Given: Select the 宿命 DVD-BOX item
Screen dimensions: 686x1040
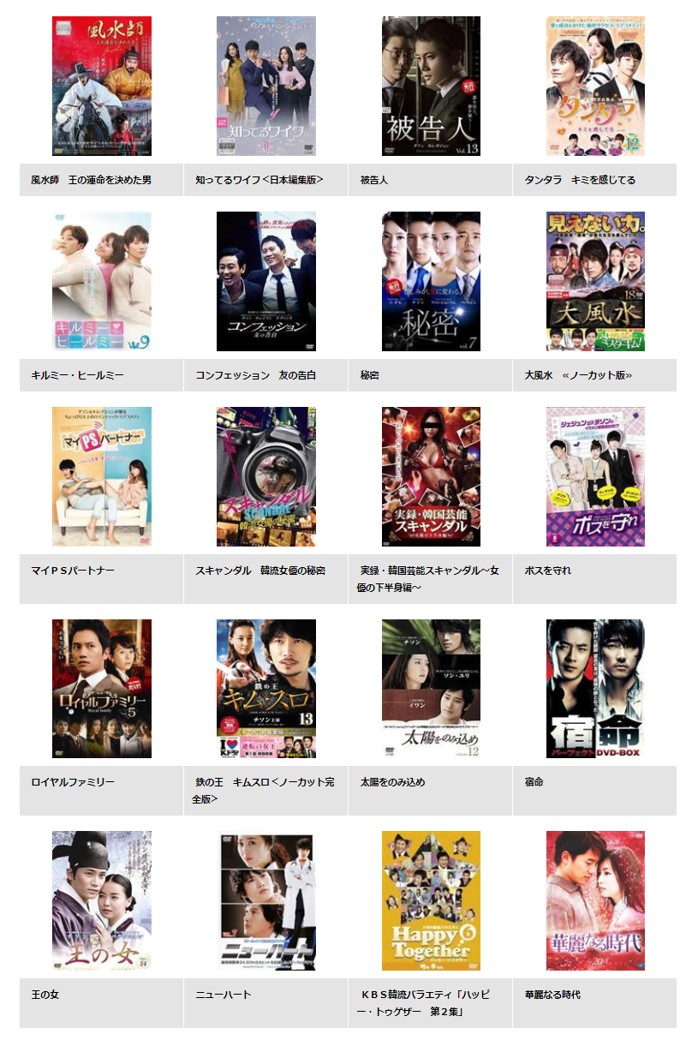Looking at the screenshot, I should coord(595,688).
